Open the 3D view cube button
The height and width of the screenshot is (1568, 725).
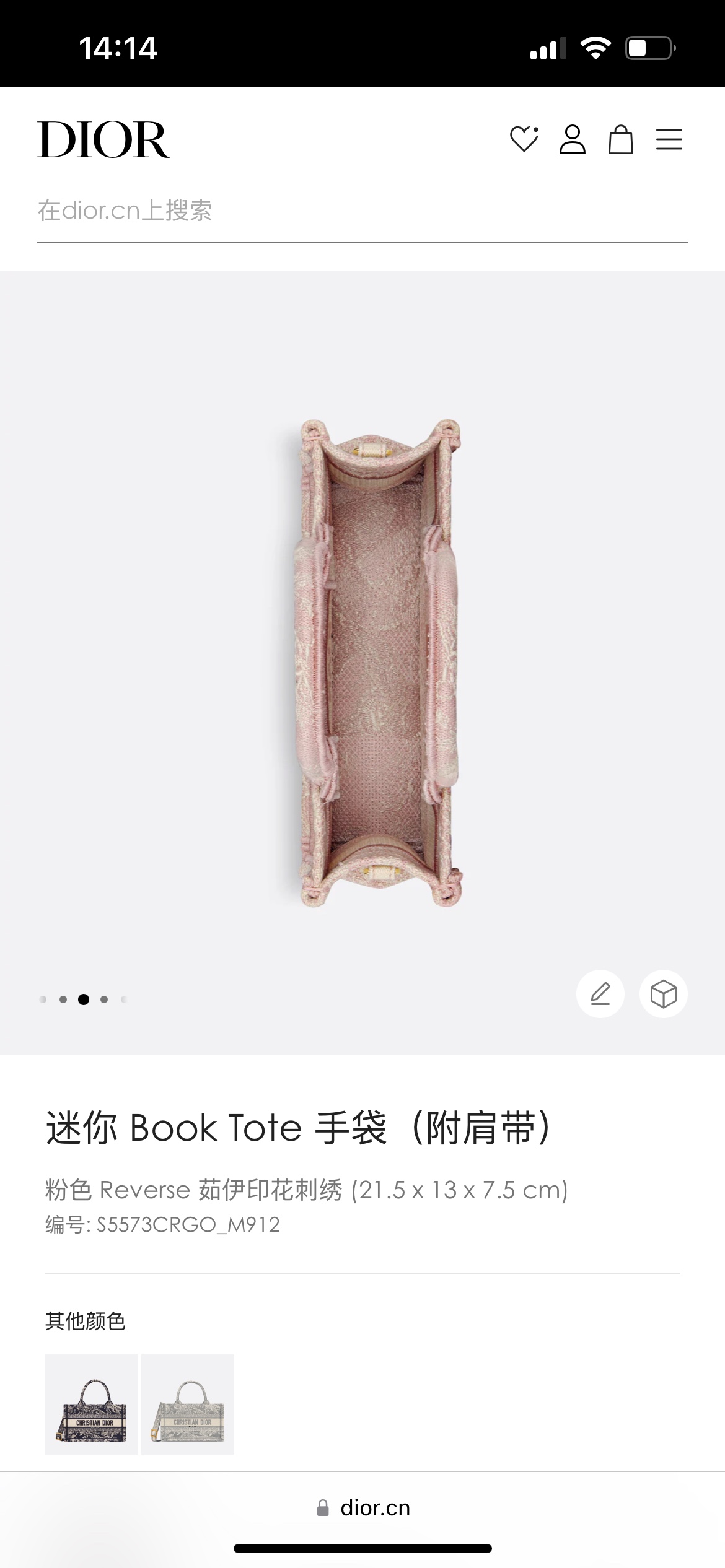(x=664, y=994)
